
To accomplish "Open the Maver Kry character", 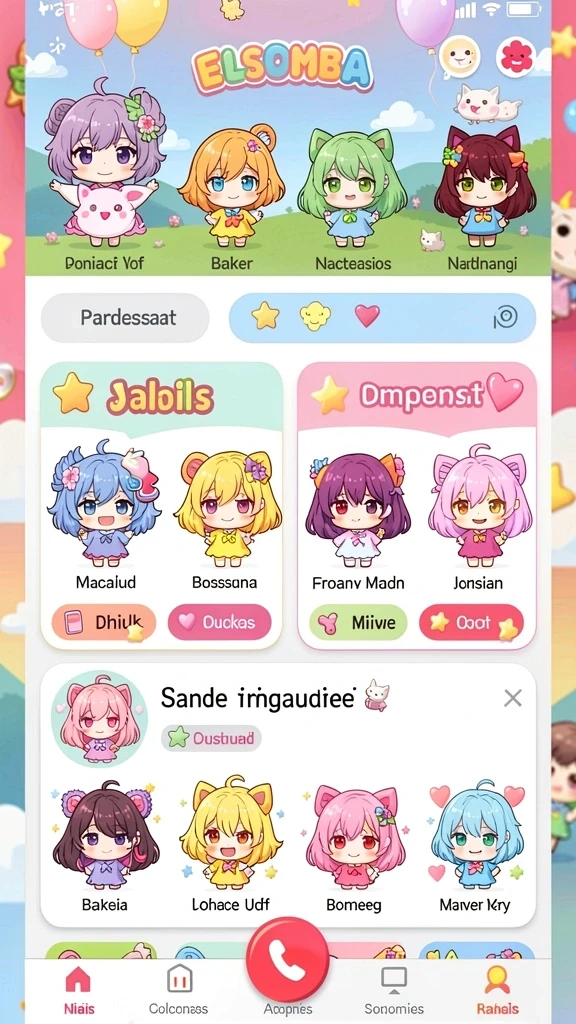I will click(475, 846).
